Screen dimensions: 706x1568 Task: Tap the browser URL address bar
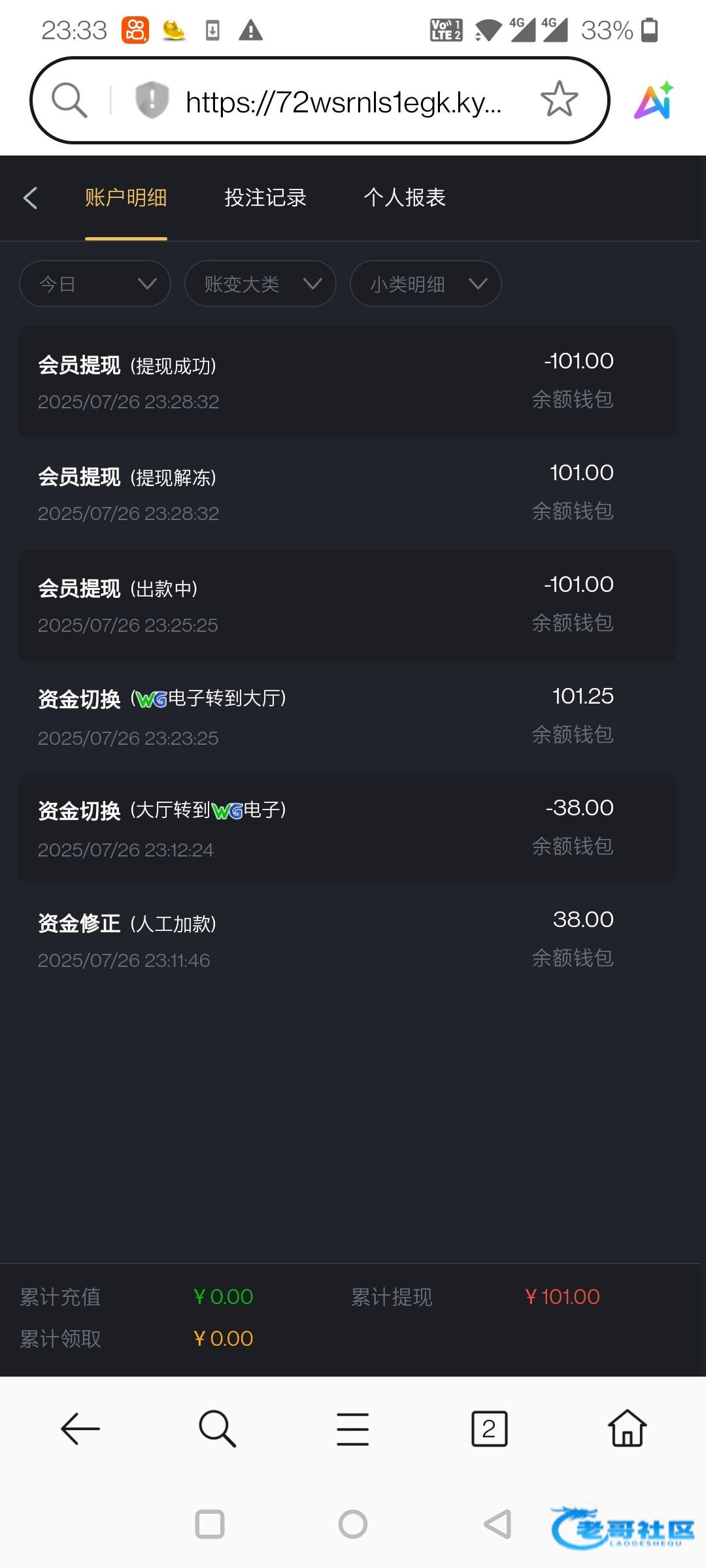coord(343,102)
